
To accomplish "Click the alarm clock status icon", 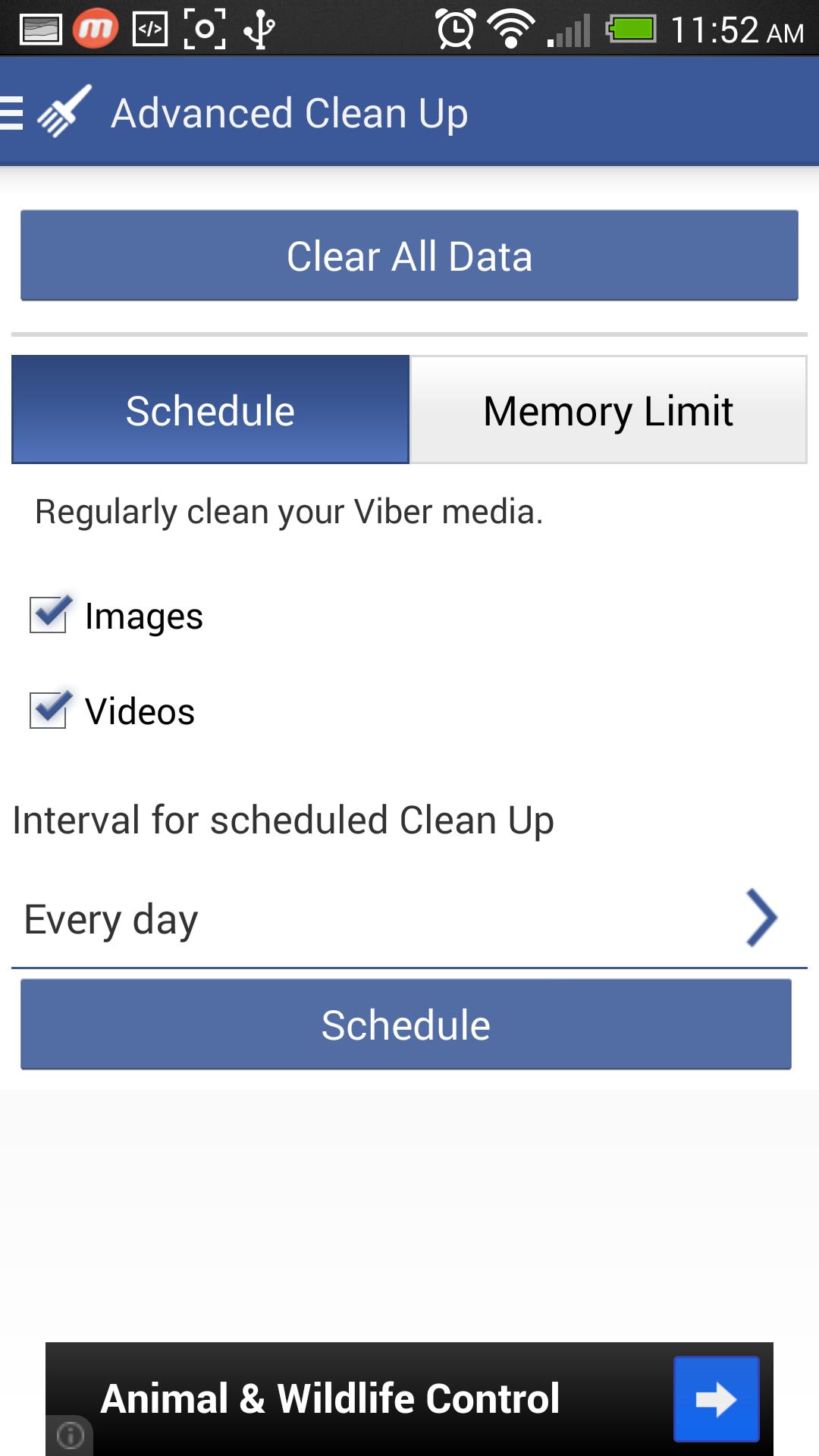I will pos(456,29).
